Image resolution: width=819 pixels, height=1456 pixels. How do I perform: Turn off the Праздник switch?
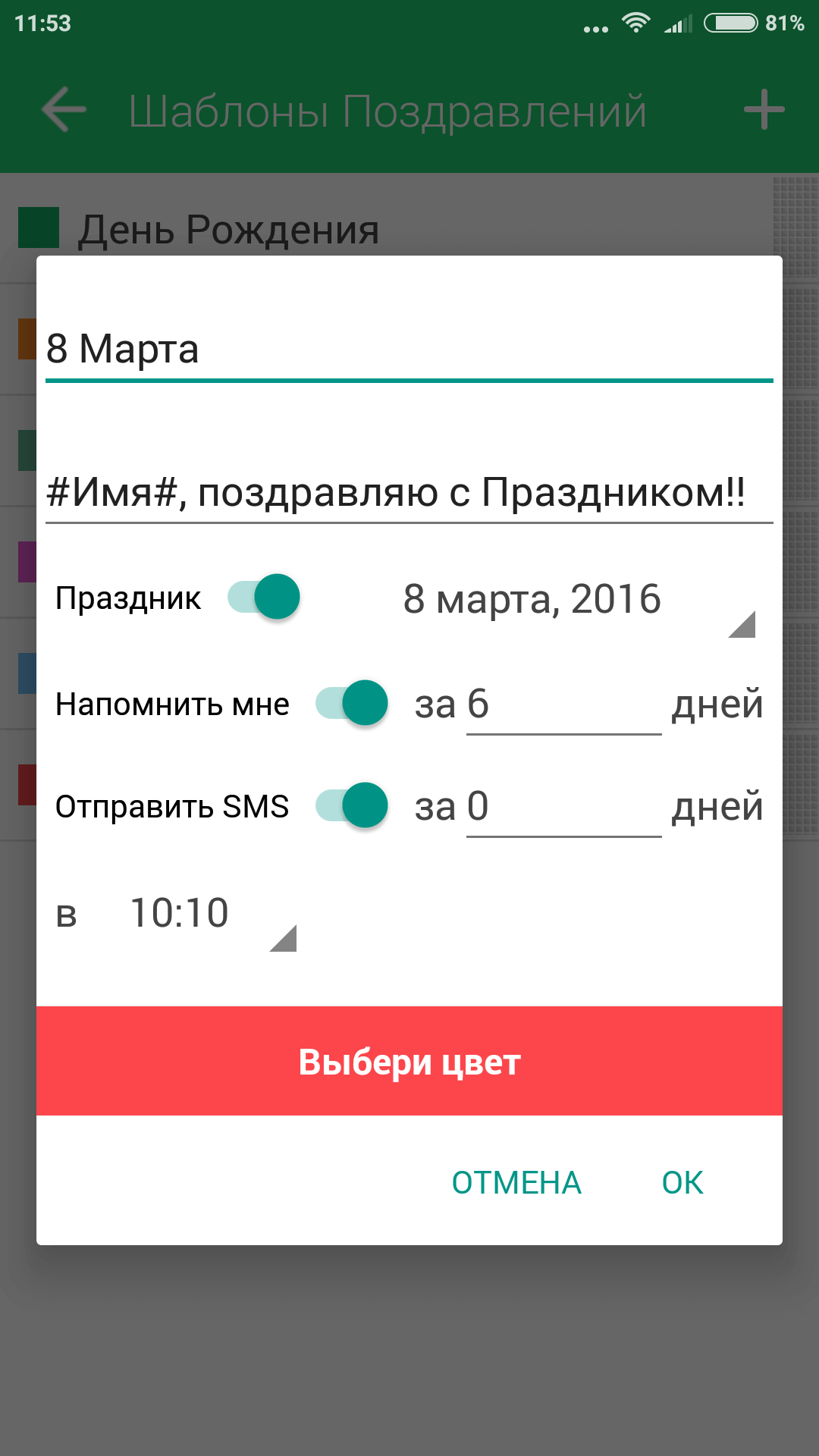point(265,597)
